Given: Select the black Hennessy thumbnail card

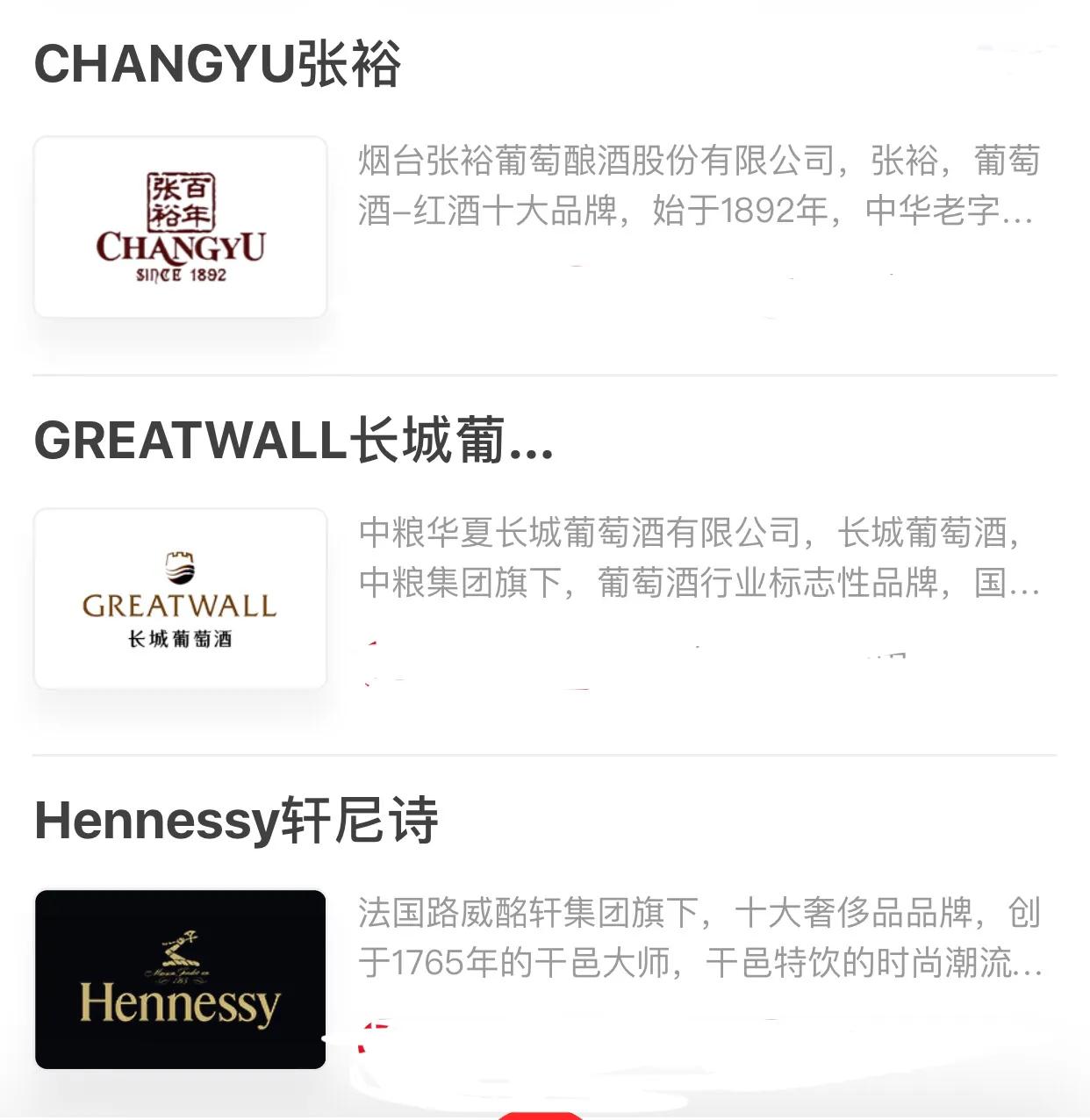Looking at the screenshot, I should (x=179, y=983).
